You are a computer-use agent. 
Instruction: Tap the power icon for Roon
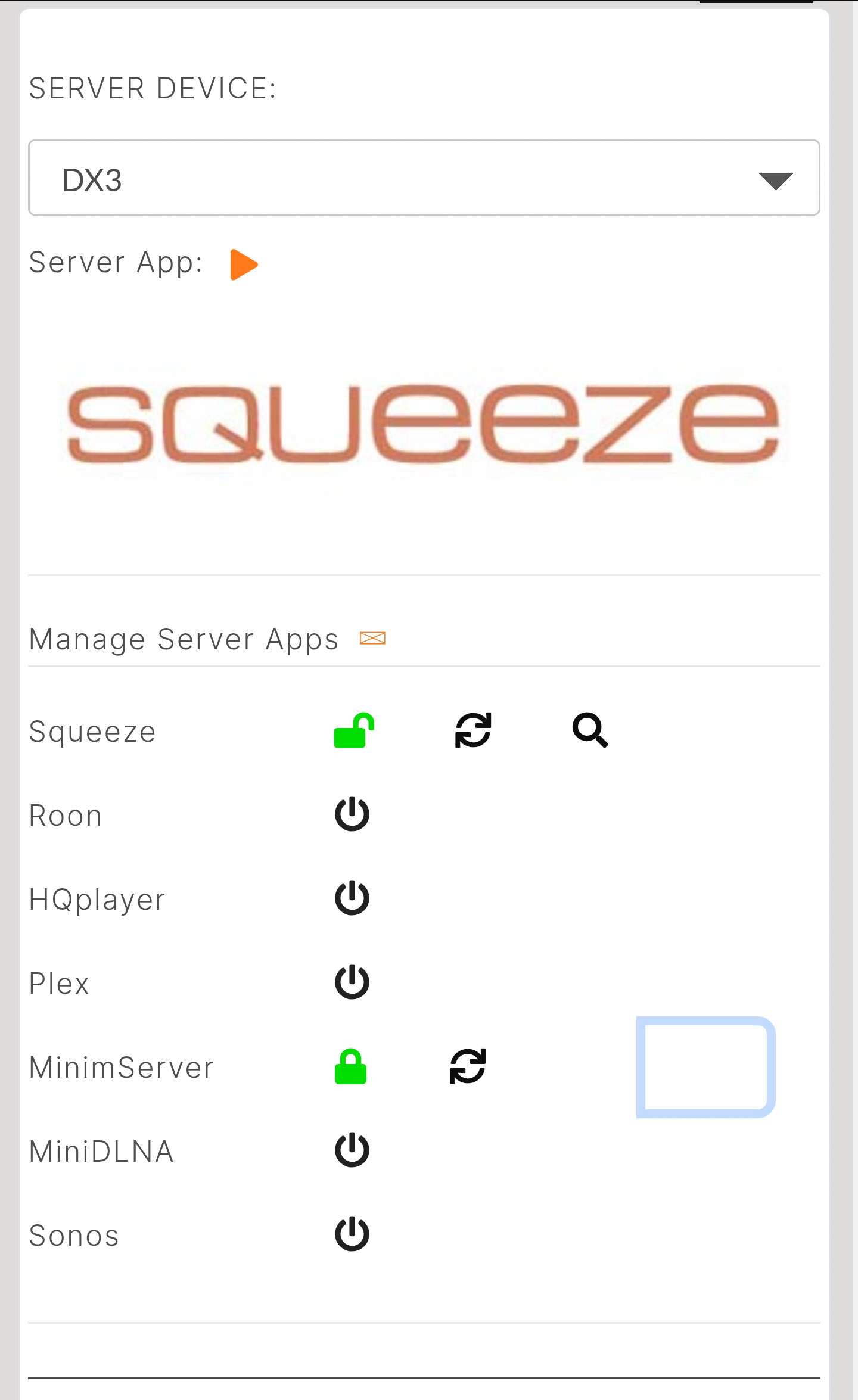352,814
